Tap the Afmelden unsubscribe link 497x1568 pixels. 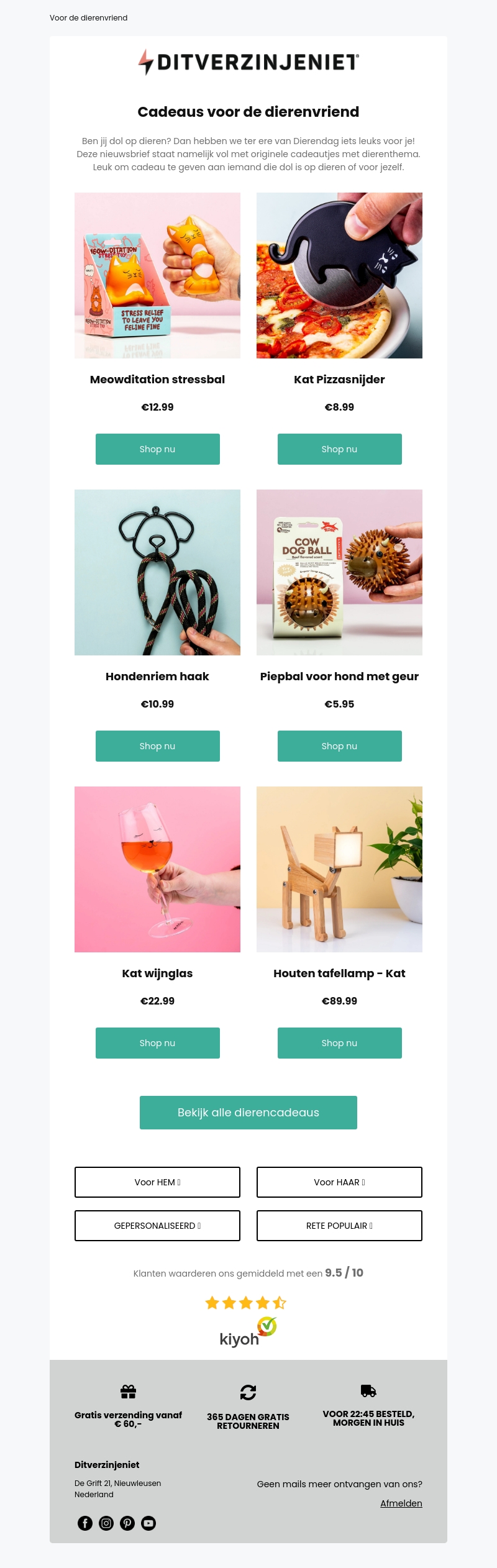[401, 1503]
